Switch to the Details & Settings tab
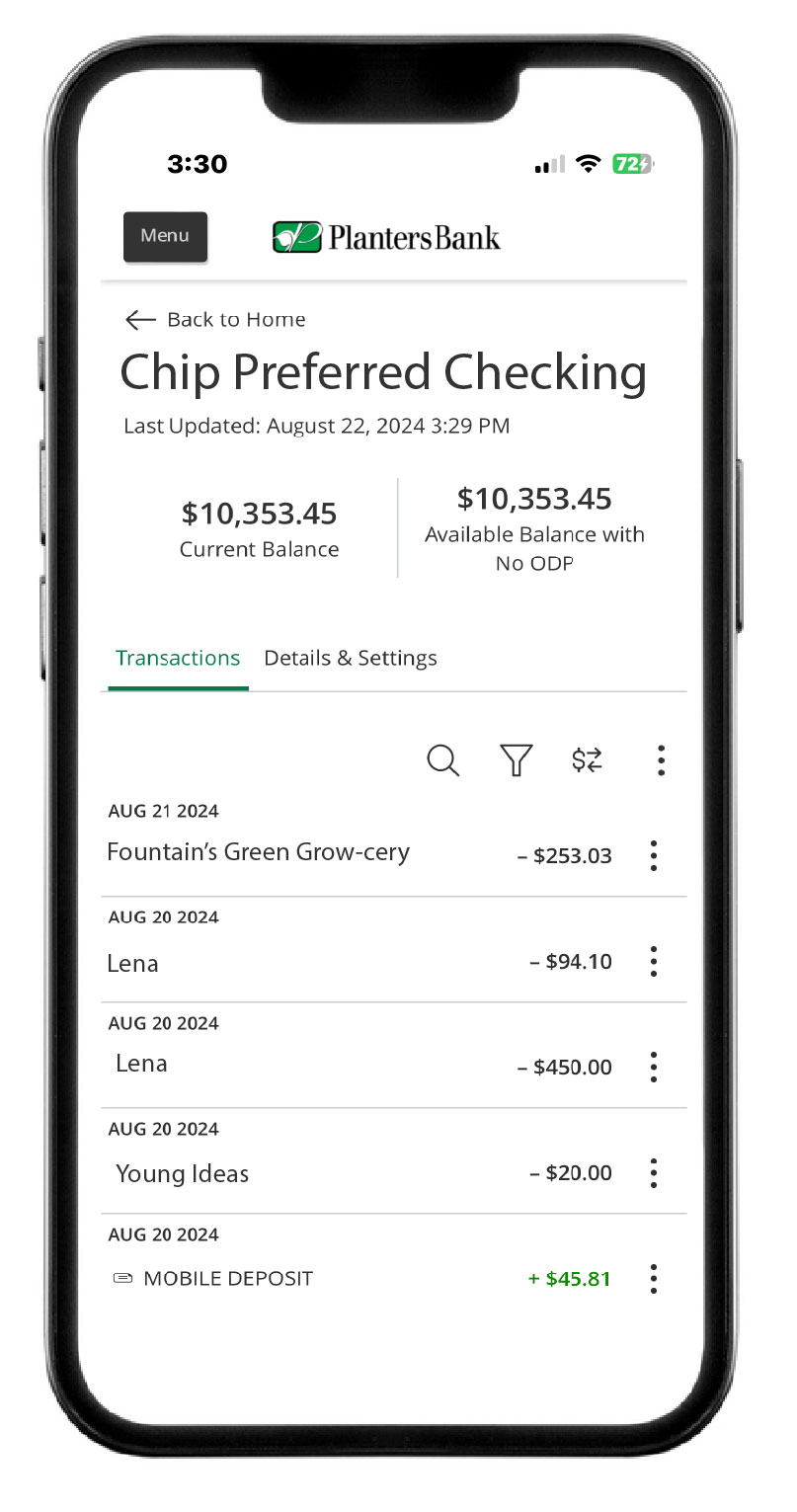The width and height of the screenshot is (797, 1512). (350, 658)
